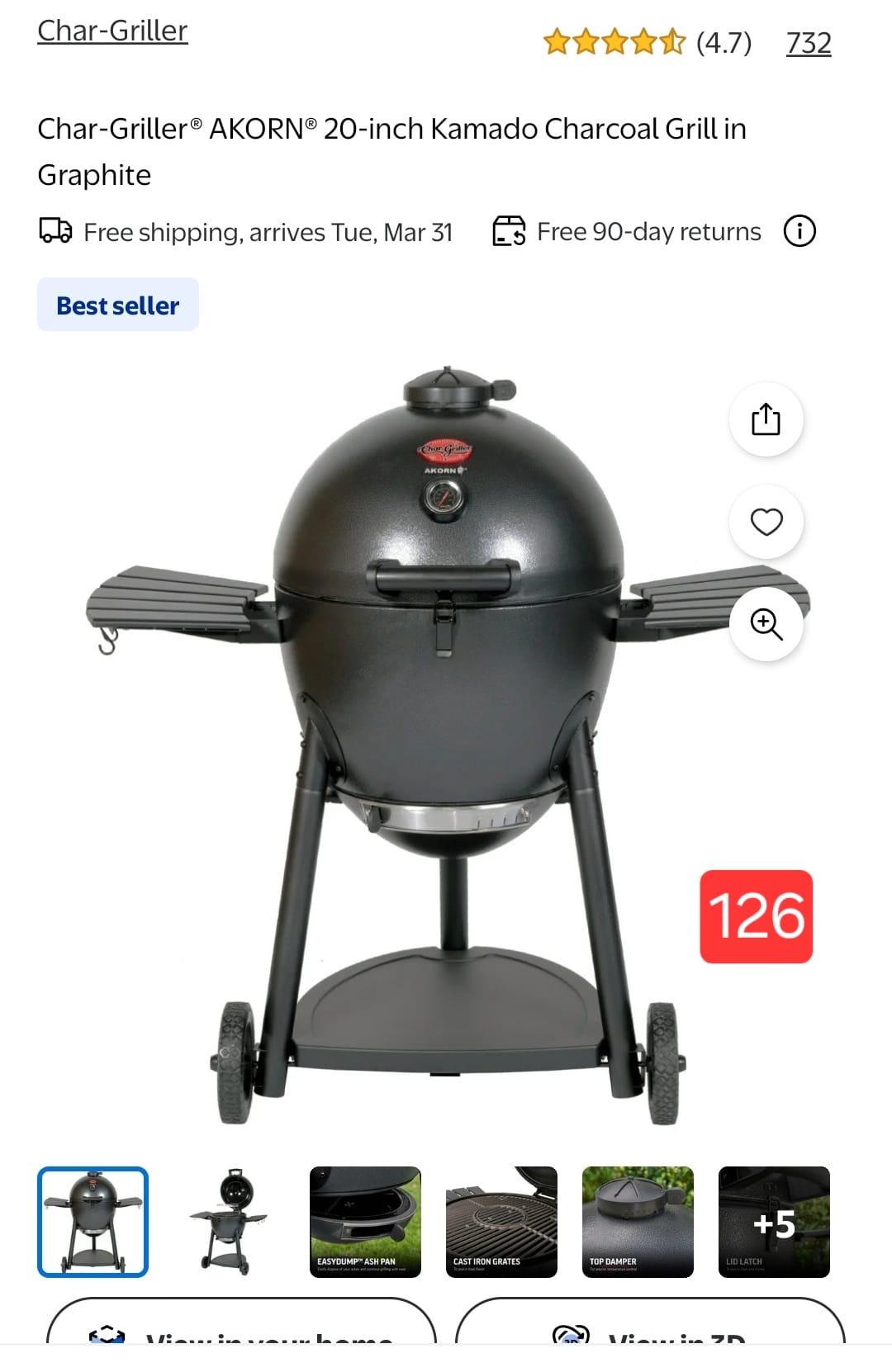Open the +5 more images thumbnail

[x=774, y=1222]
